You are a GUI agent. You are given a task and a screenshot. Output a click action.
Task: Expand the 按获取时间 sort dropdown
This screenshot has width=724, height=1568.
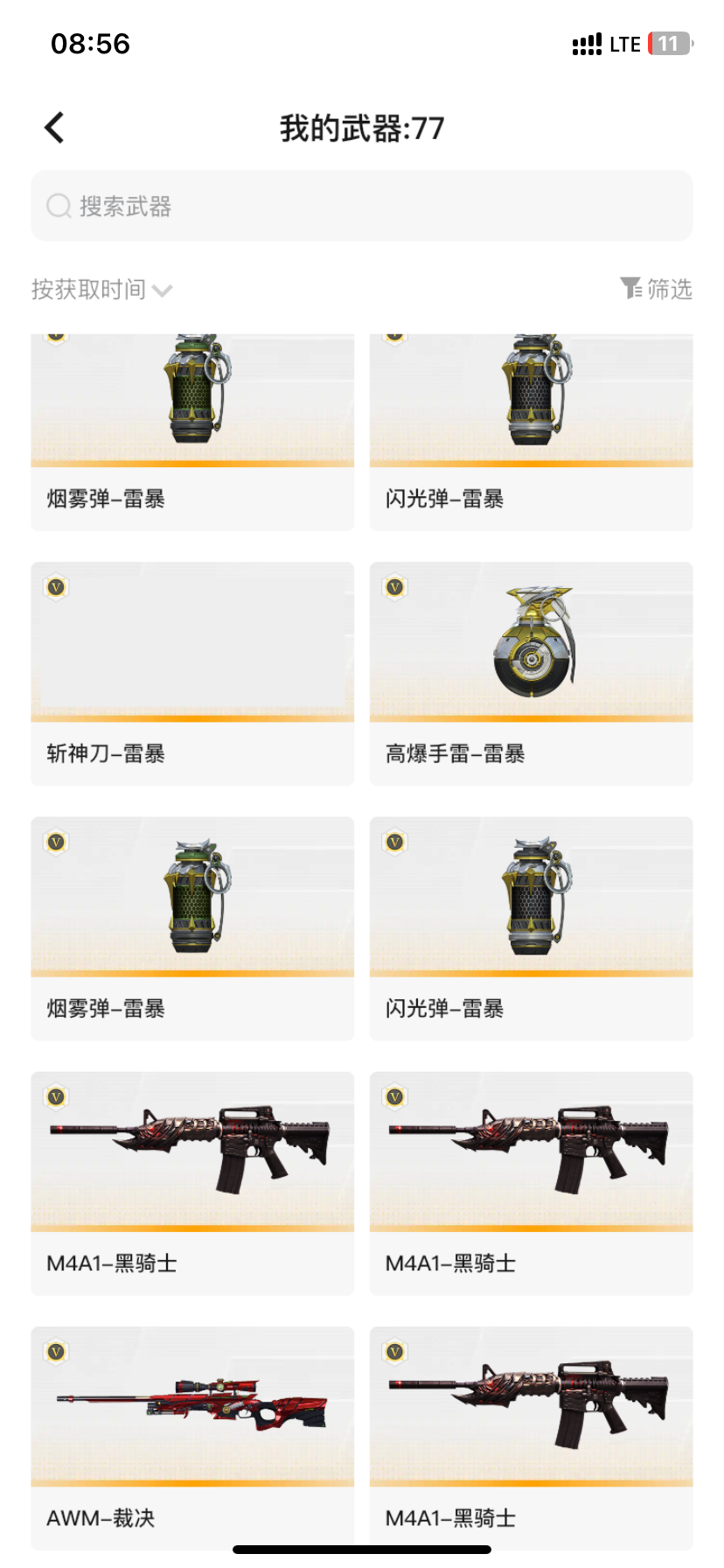101,290
